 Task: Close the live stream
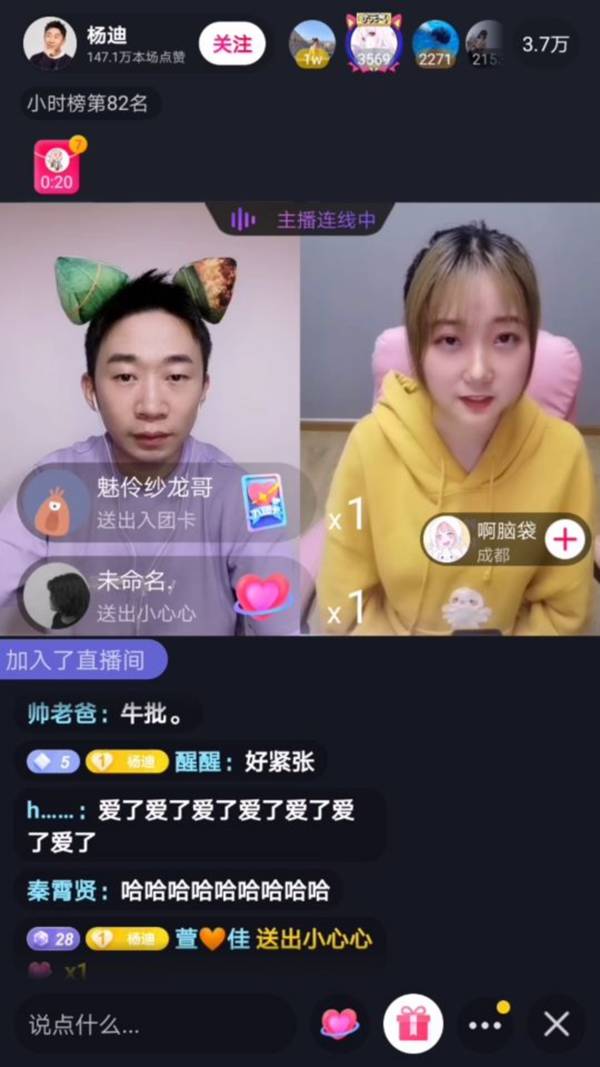[x=556, y=1024]
